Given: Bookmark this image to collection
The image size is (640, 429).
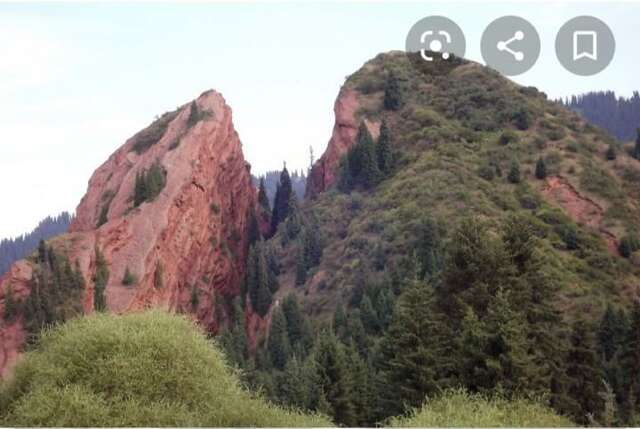Looking at the screenshot, I should click(585, 46).
